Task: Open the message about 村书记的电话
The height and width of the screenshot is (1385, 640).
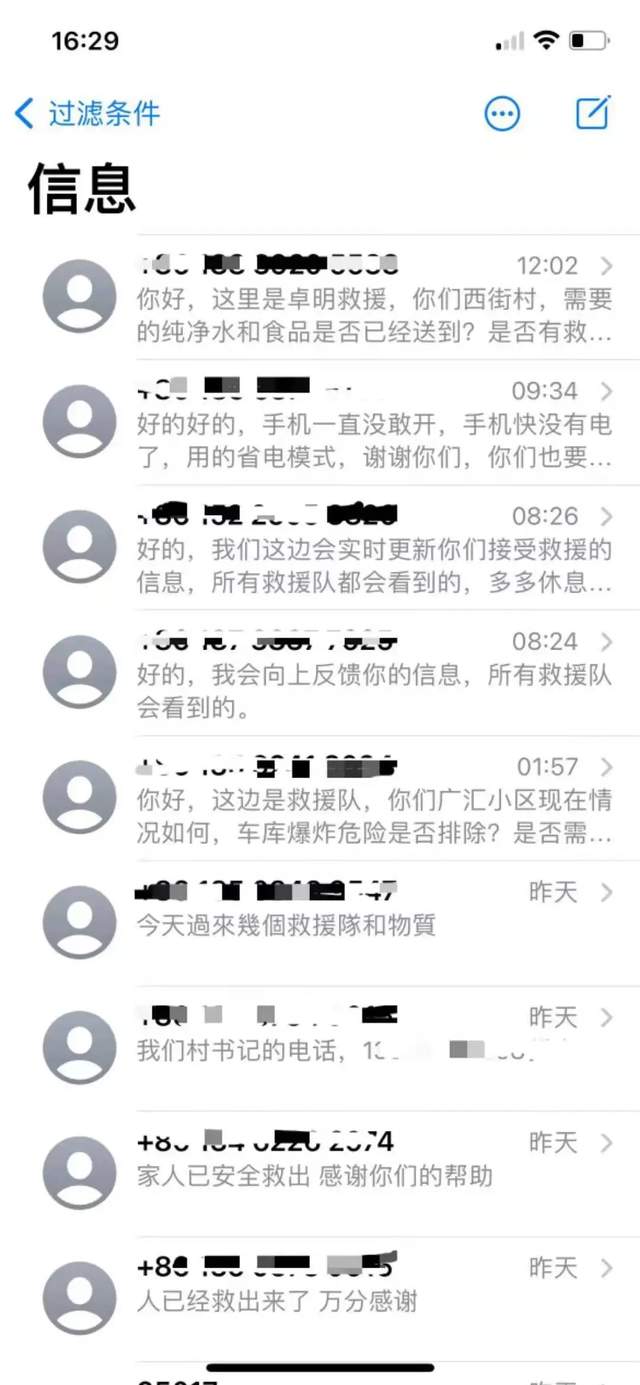Action: 374,1046
